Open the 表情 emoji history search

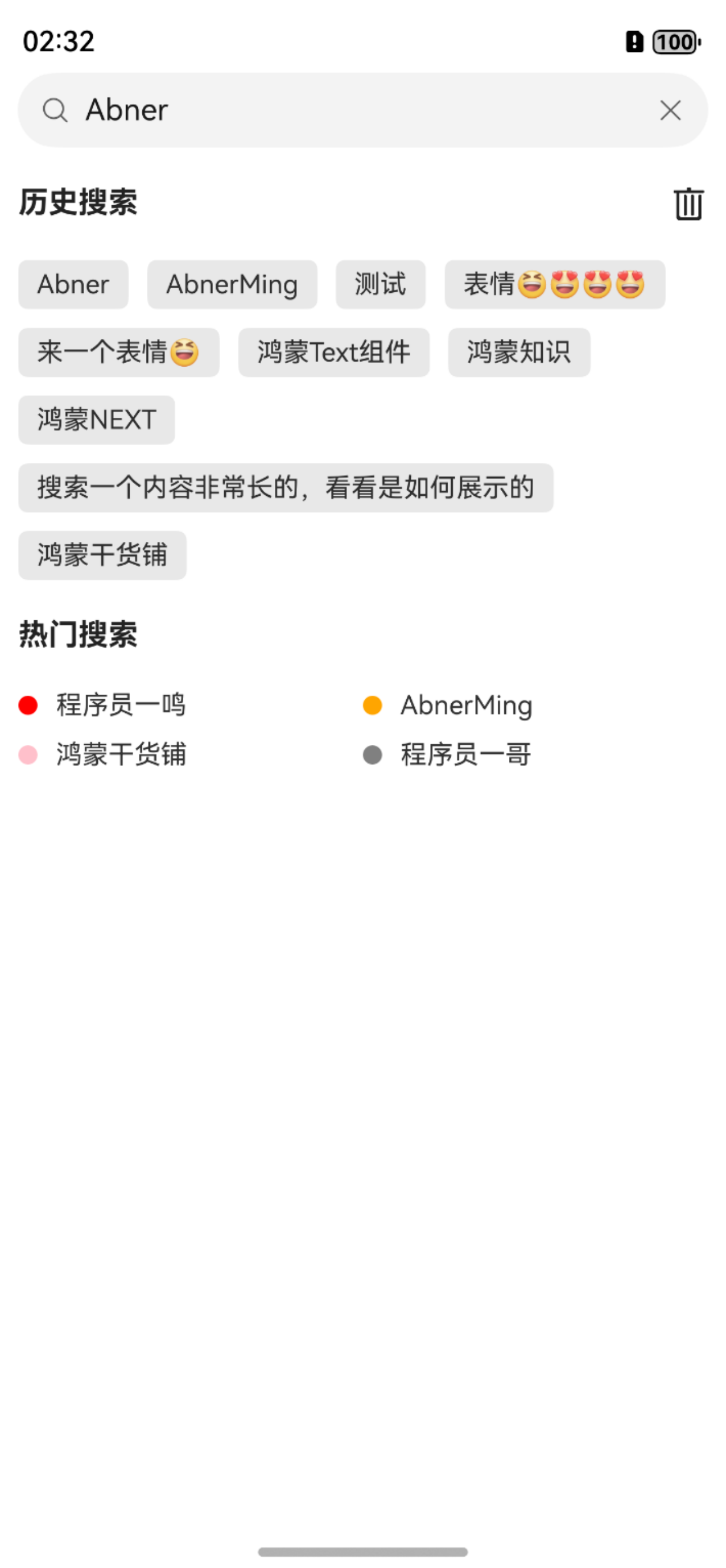(x=554, y=284)
